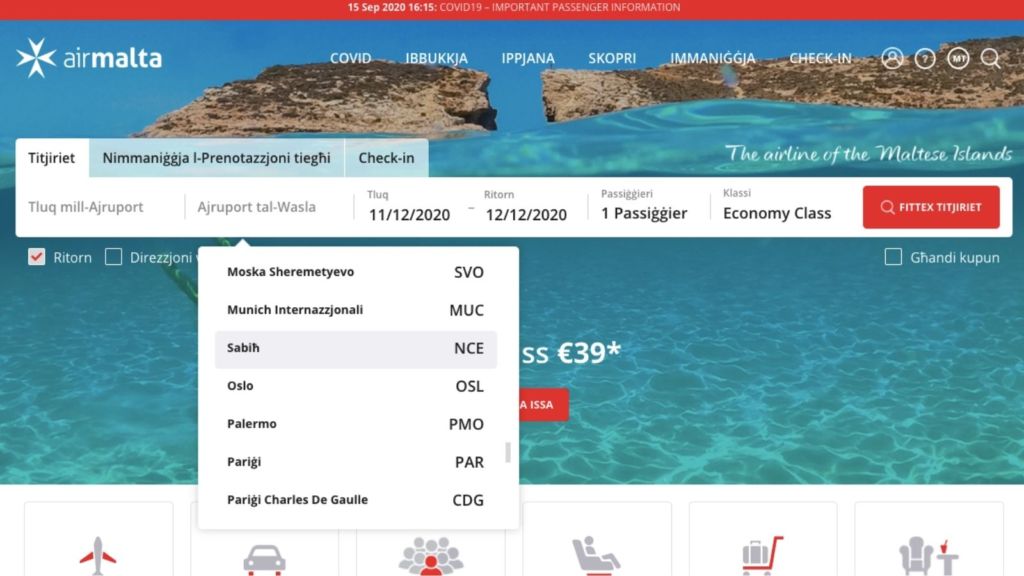Switch to the Check-in tab
Image resolution: width=1024 pixels, height=576 pixels.
point(386,158)
